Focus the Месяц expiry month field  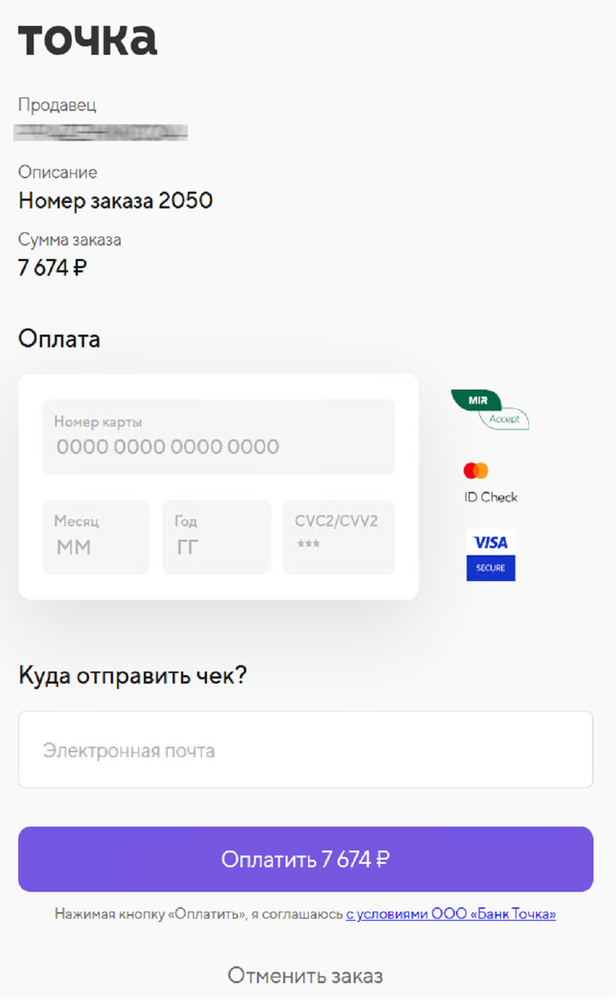pos(96,537)
